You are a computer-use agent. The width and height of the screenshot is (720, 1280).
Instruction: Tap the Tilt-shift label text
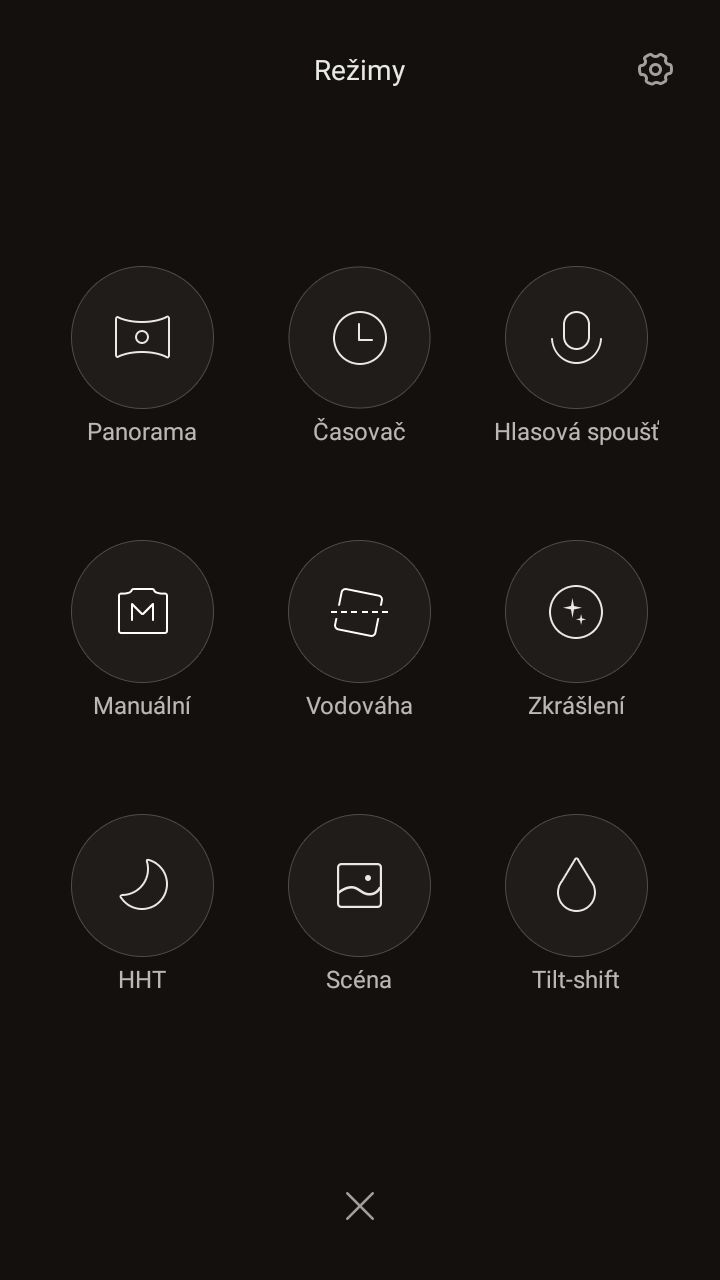[x=576, y=979]
